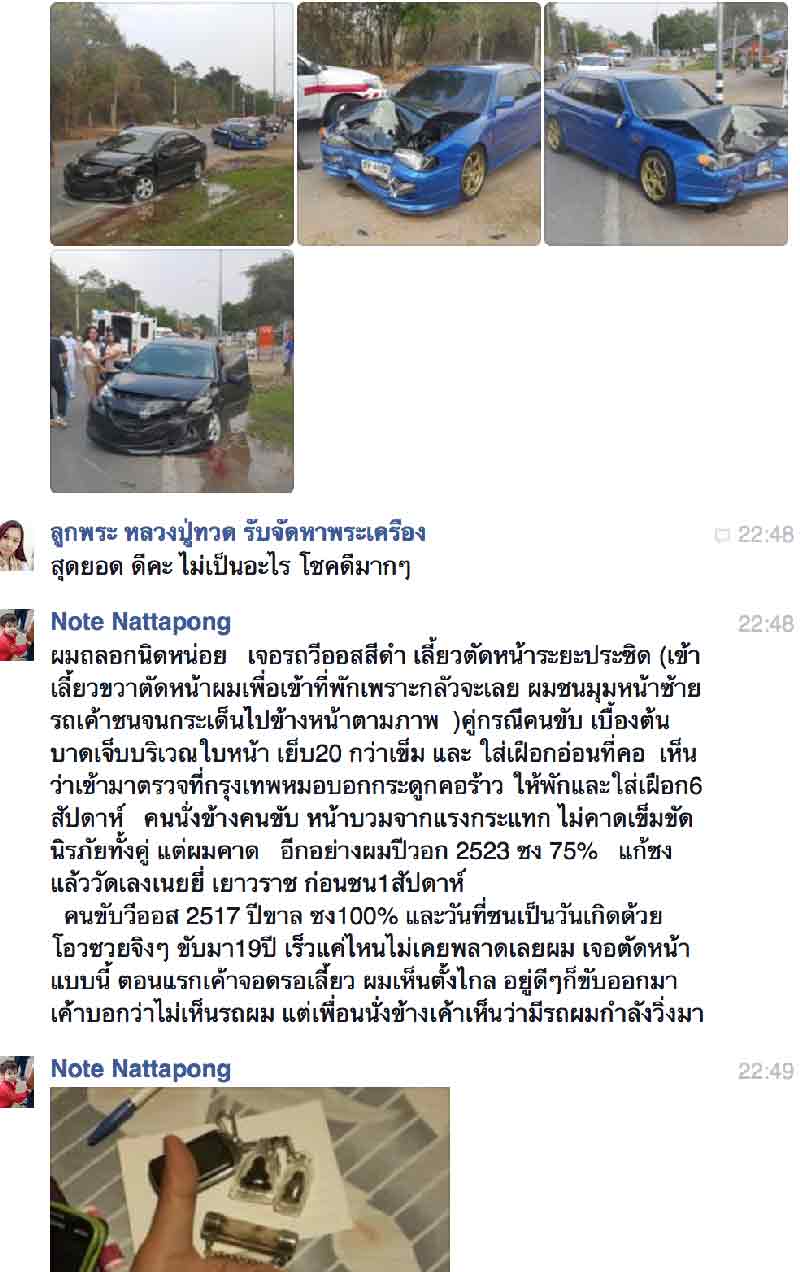Tap avatar of ลูกพระ หลวงปู่ทวด sender
800x1272 pixels.
tap(17, 544)
